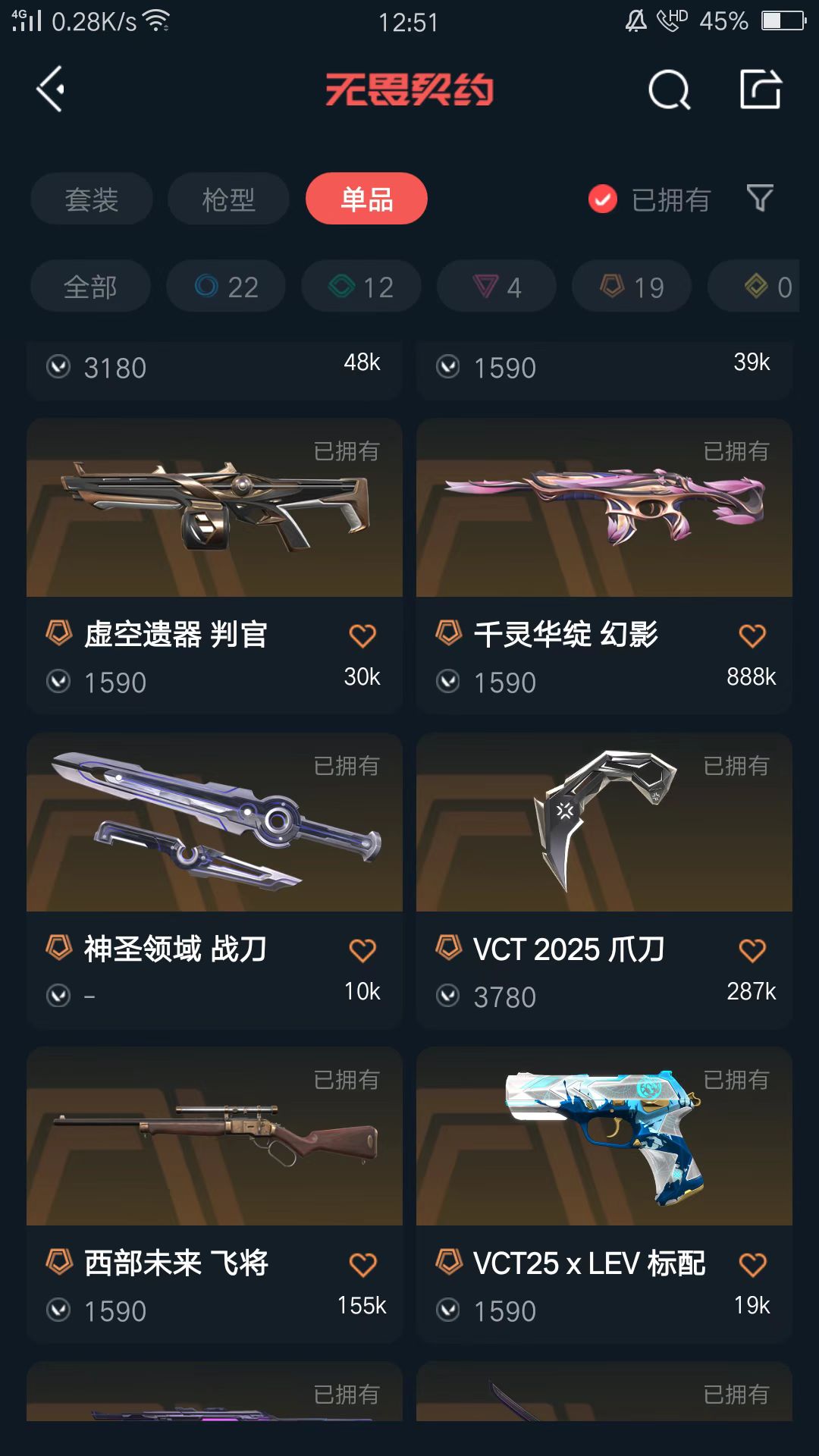This screenshot has width=819, height=1456.
Task: Open the 神圣领域 战刀 skin card
Action: click(215, 880)
